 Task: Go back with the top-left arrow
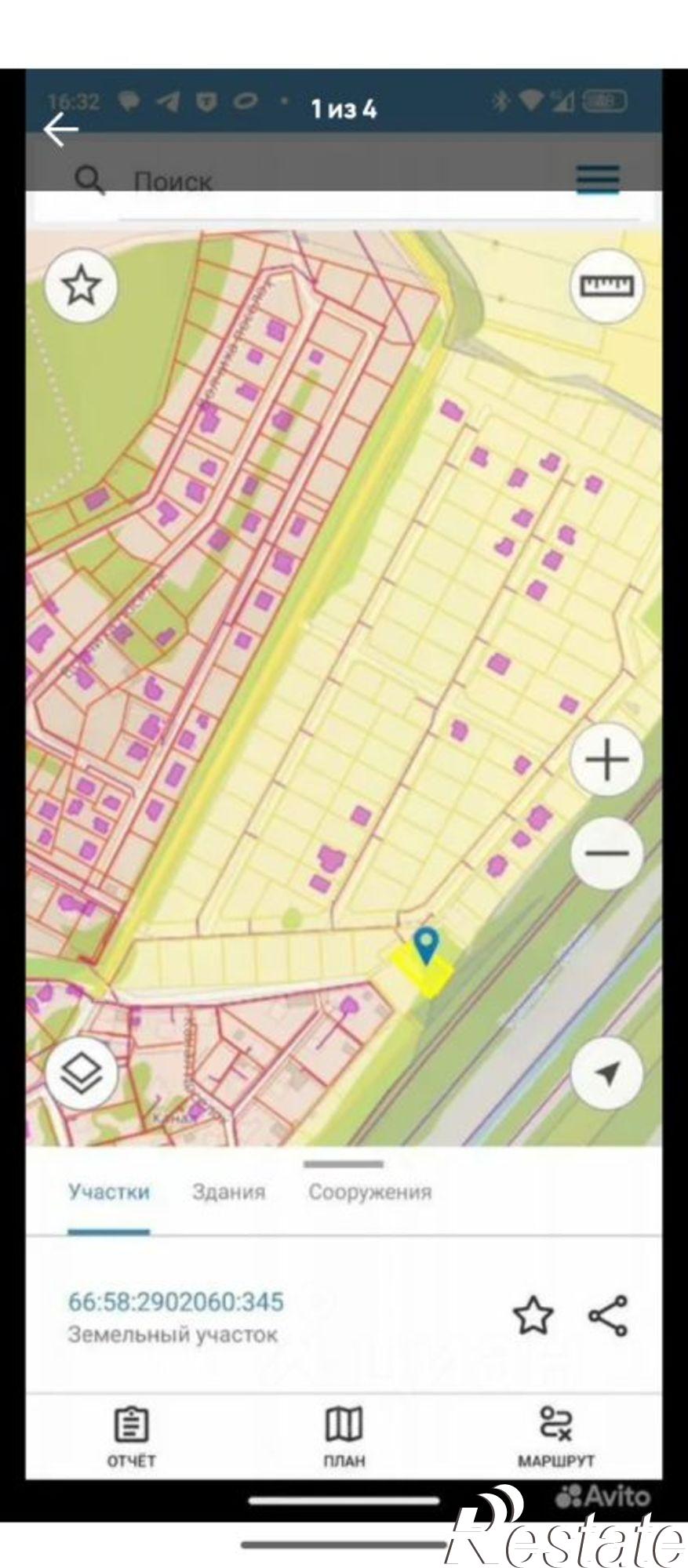pos(60,130)
